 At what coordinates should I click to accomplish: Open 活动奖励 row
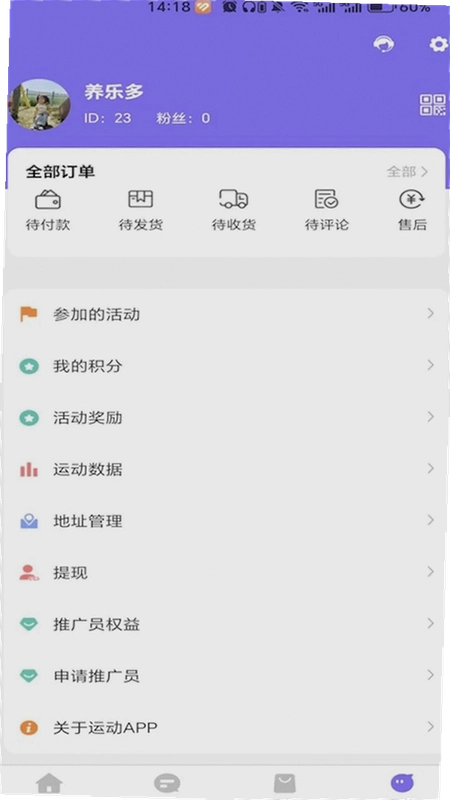[x=222, y=417]
